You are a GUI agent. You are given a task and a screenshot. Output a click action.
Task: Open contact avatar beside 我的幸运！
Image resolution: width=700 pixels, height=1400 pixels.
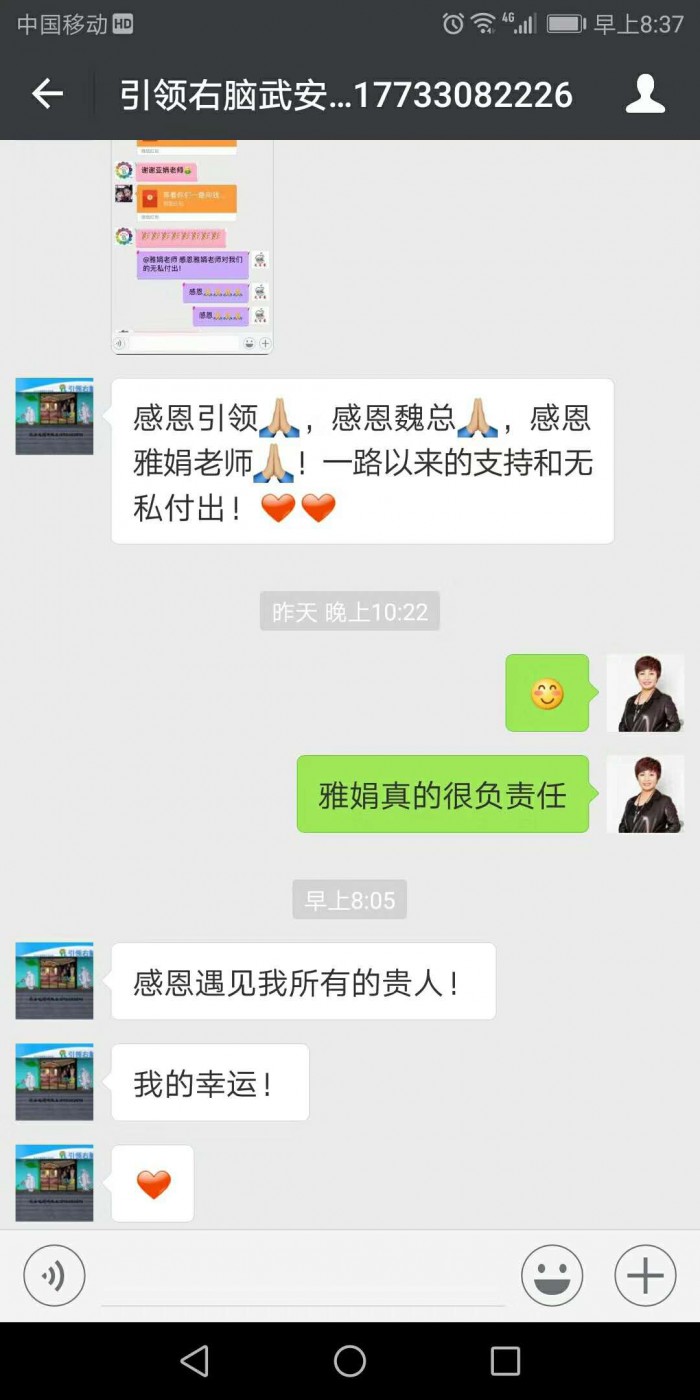coord(54,1082)
